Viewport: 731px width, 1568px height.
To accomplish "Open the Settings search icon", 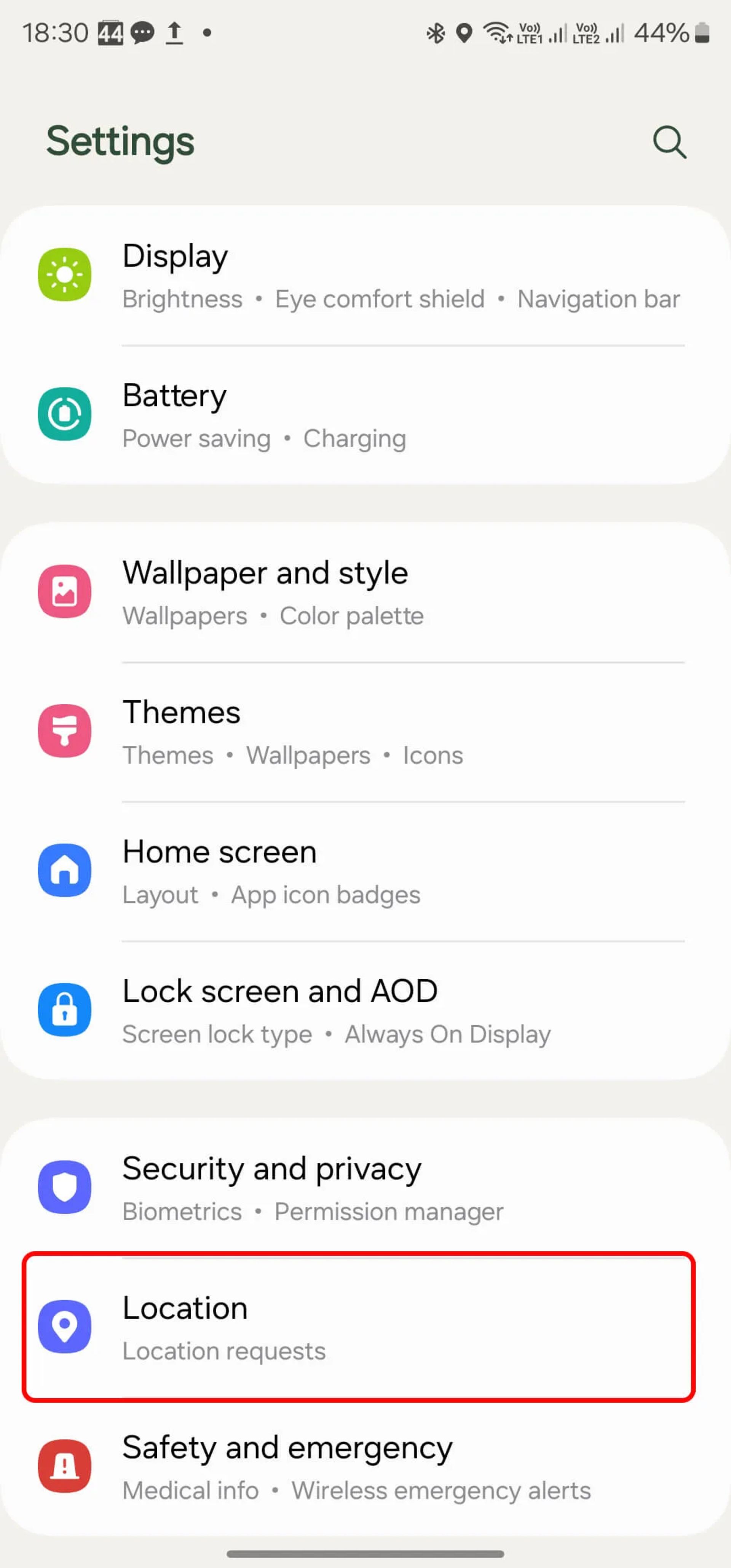I will point(669,142).
